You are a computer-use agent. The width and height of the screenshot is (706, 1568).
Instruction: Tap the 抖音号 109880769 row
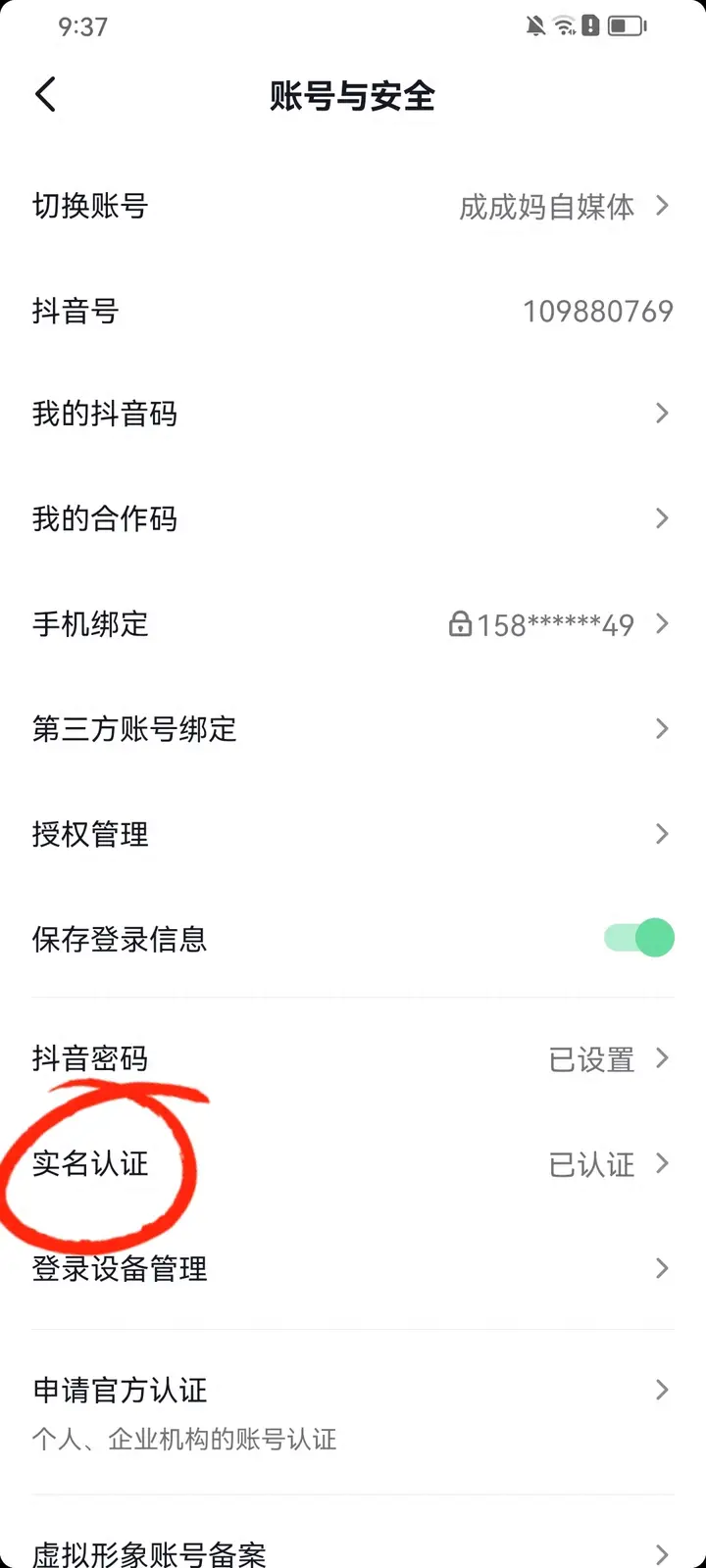click(x=353, y=311)
